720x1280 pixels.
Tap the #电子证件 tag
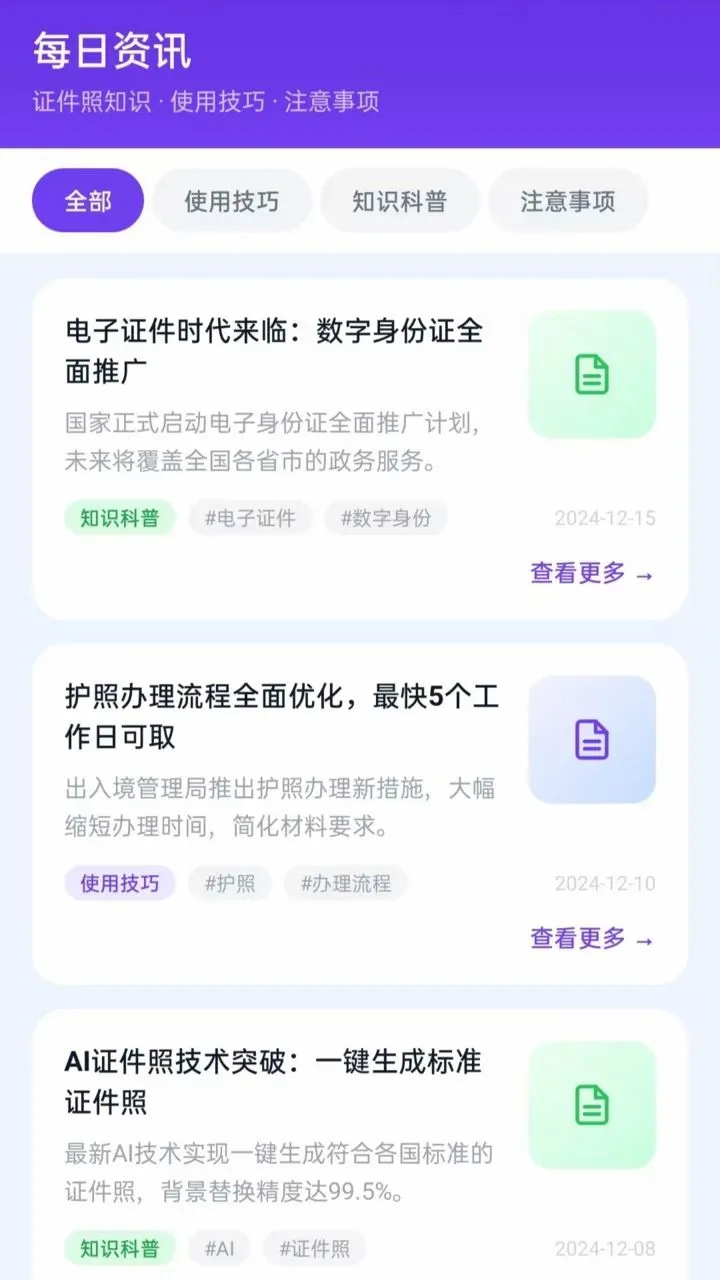[x=250, y=518]
